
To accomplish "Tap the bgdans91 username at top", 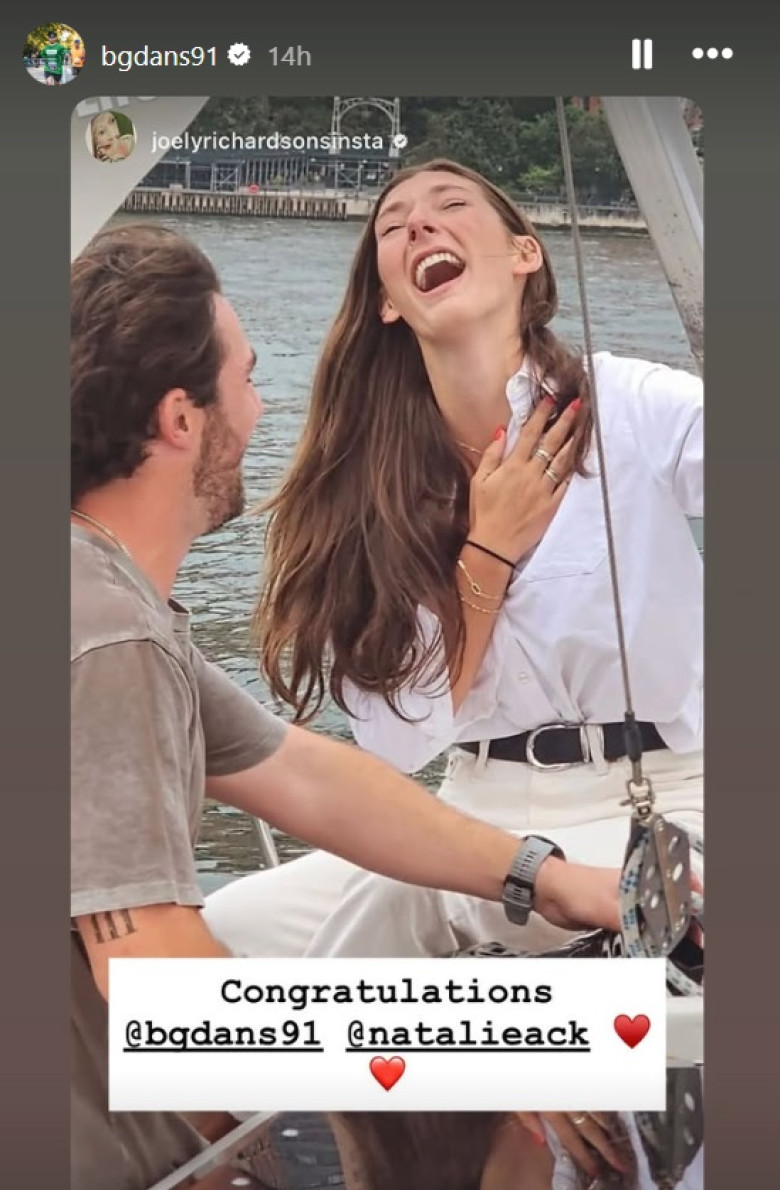I will pos(159,56).
